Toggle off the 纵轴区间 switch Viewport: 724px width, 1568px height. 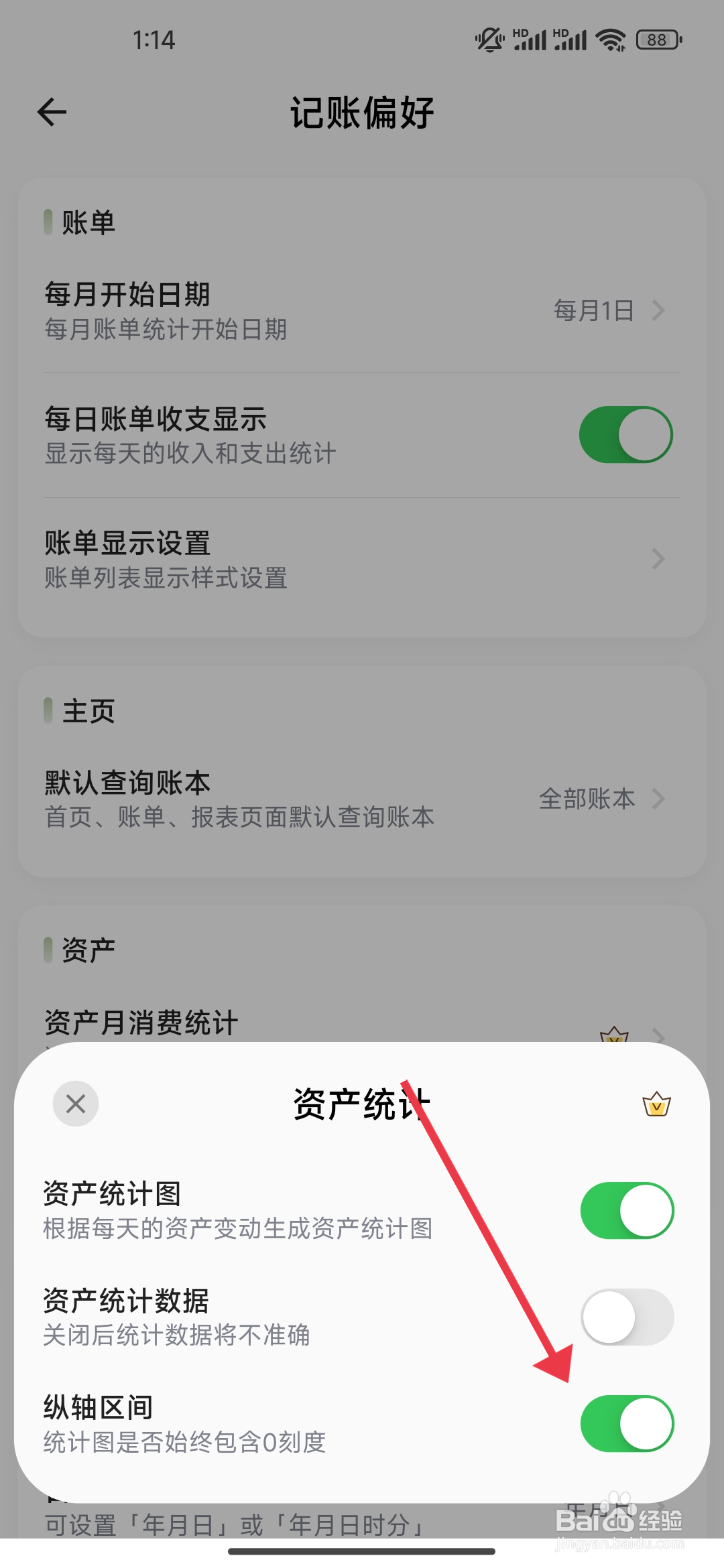[x=627, y=1423]
